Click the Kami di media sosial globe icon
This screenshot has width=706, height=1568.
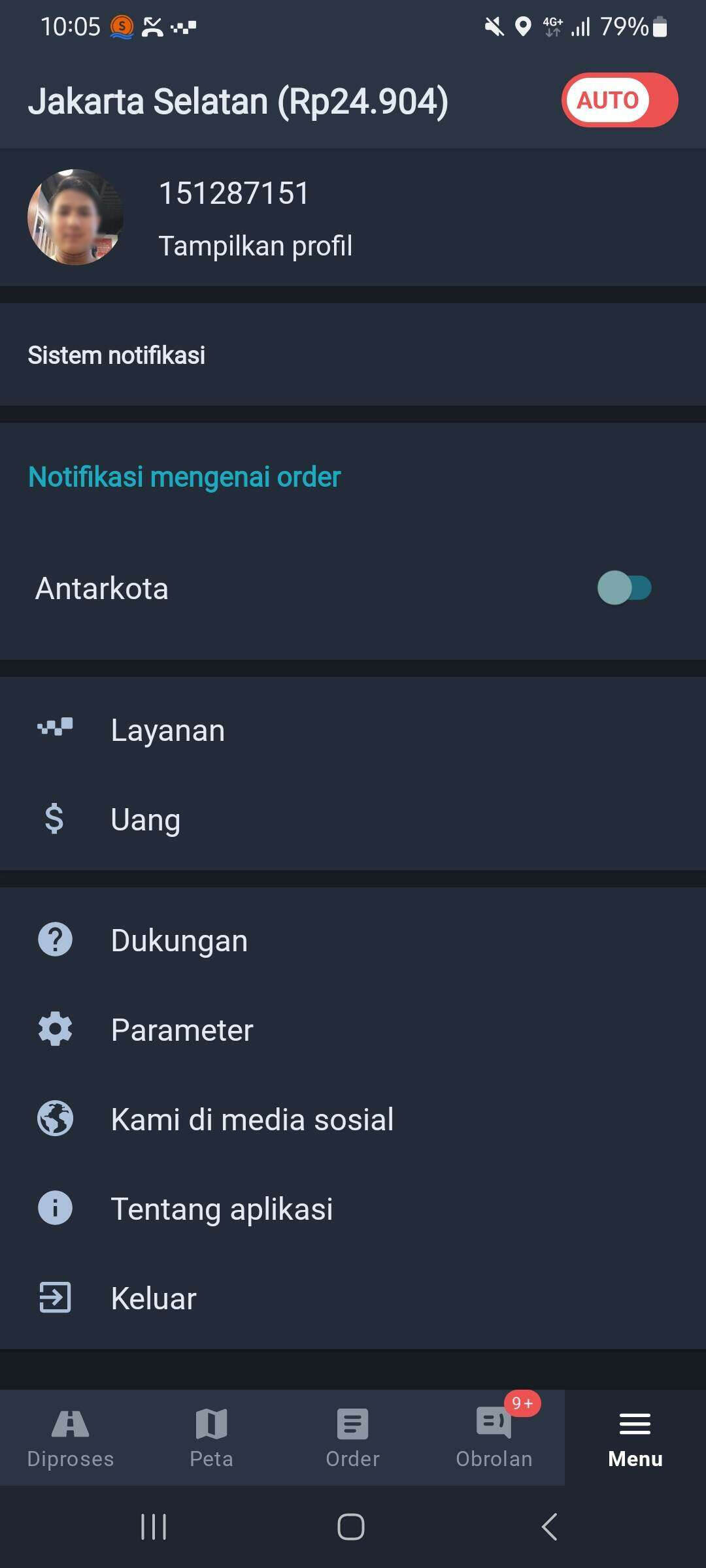(x=56, y=1119)
